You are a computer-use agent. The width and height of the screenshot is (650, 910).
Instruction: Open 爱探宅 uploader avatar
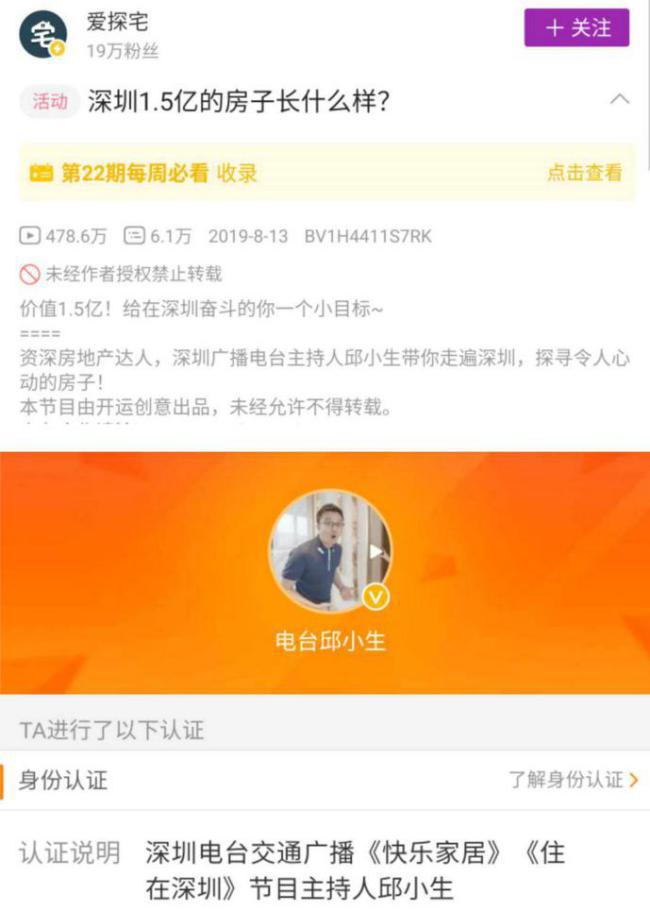tap(43, 34)
